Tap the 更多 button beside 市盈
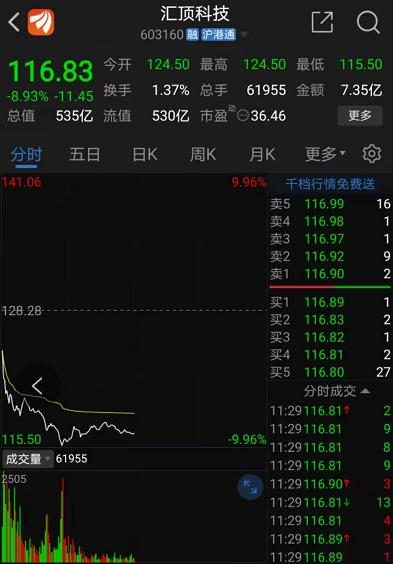The height and width of the screenshot is (564, 393). (x=360, y=115)
